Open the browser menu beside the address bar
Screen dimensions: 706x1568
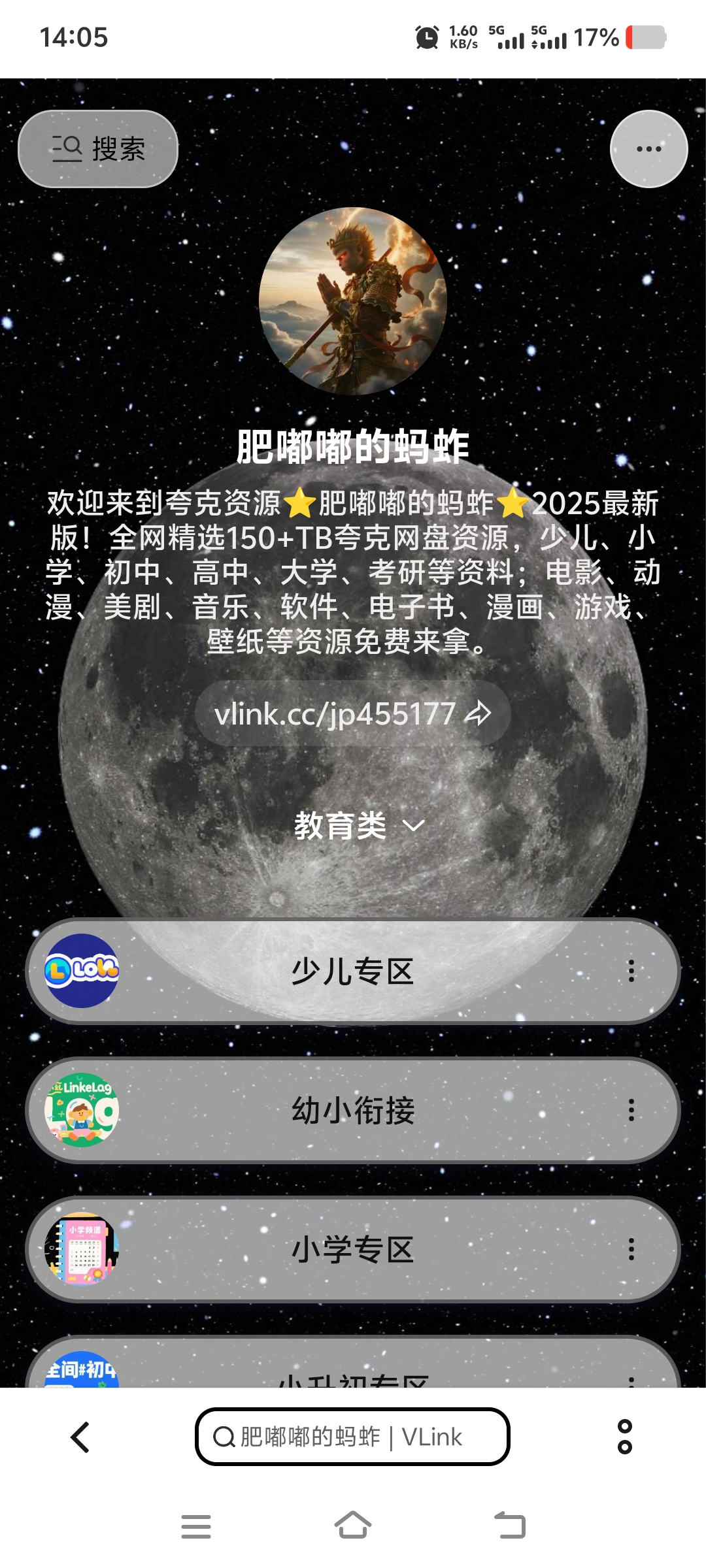tap(625, 1437)
